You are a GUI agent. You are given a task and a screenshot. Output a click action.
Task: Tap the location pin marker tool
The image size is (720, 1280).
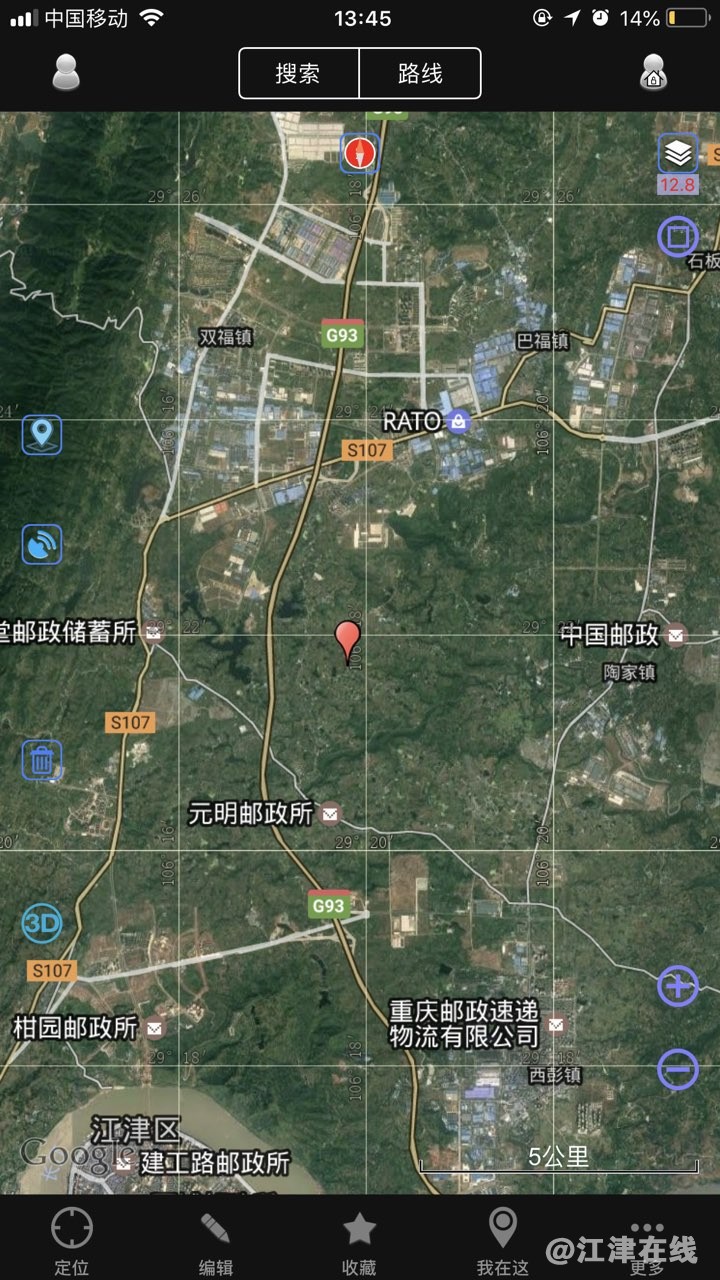42,435
